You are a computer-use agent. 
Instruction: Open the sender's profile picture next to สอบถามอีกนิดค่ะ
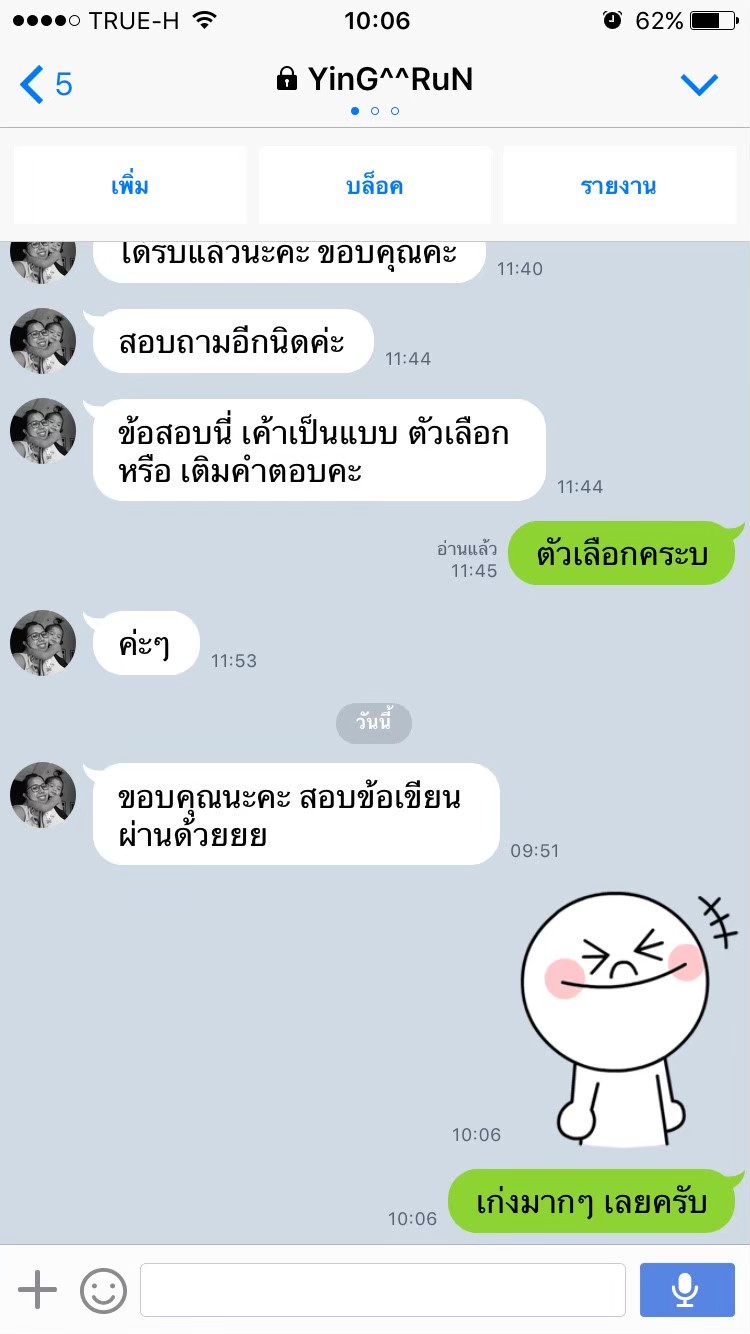point(43,341)
